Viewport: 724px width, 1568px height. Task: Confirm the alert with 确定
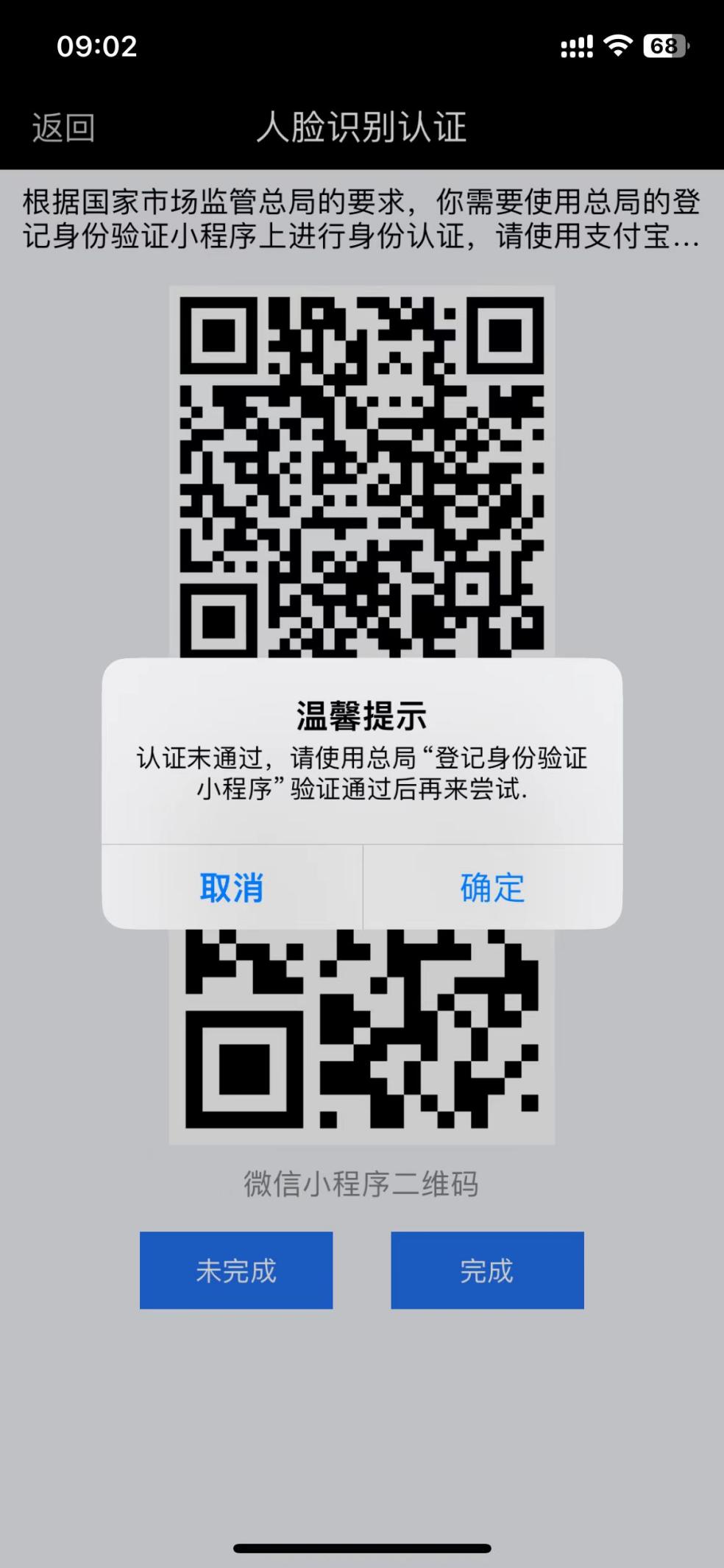click(x=493, y=887)
